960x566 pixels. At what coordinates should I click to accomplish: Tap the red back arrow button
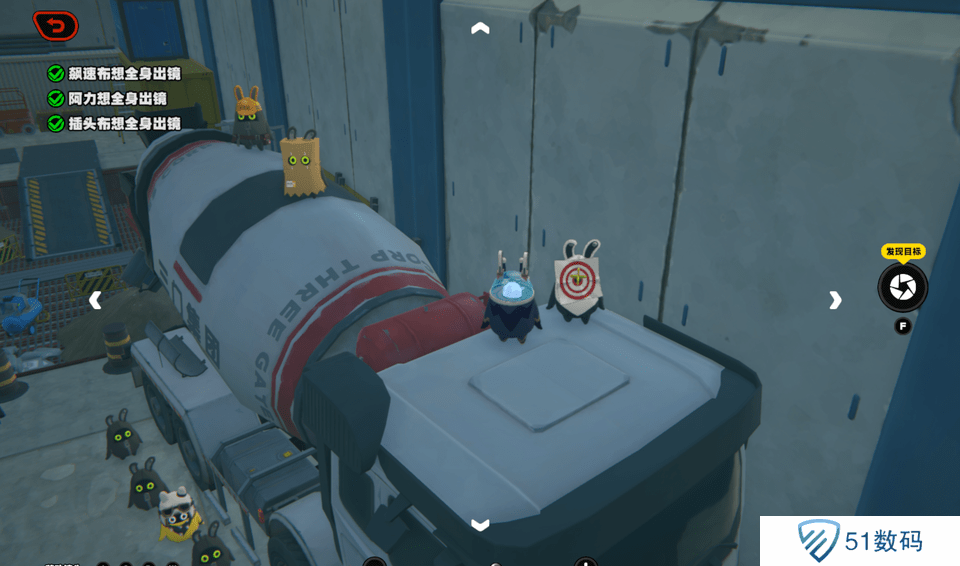[56, 25]
